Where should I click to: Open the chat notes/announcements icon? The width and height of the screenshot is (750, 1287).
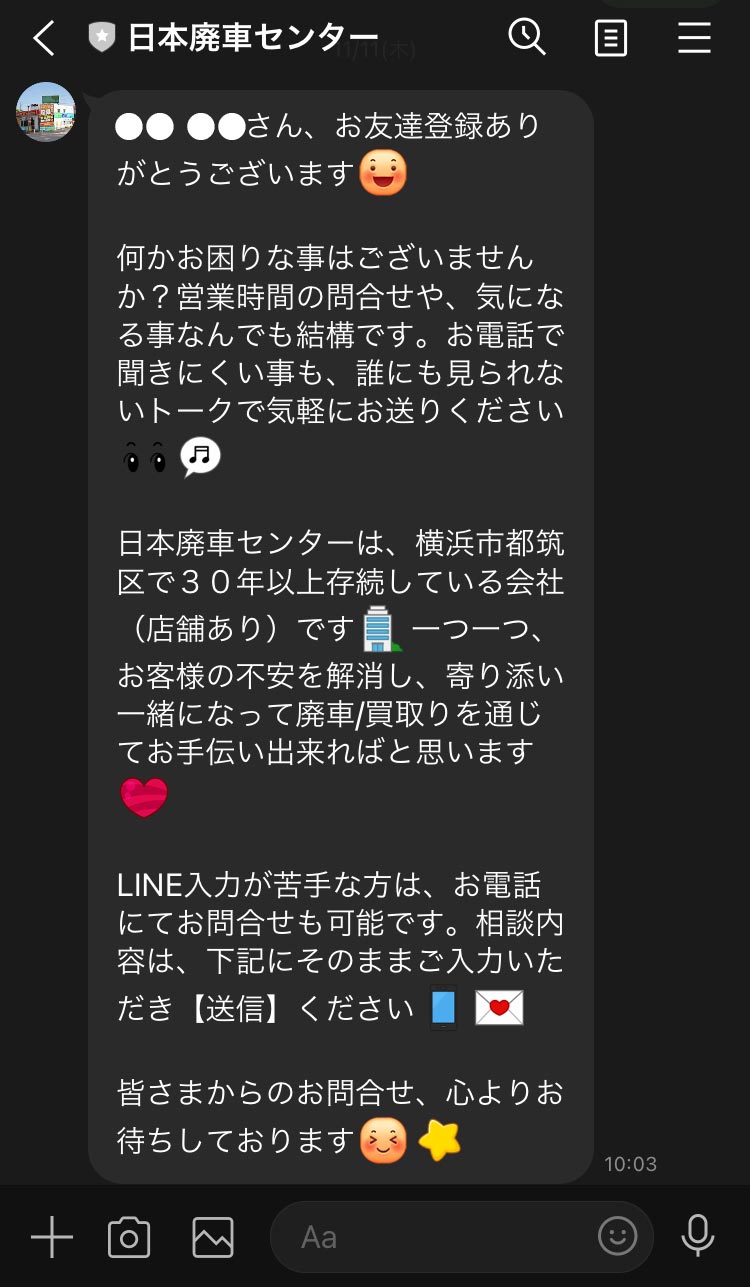610,38
